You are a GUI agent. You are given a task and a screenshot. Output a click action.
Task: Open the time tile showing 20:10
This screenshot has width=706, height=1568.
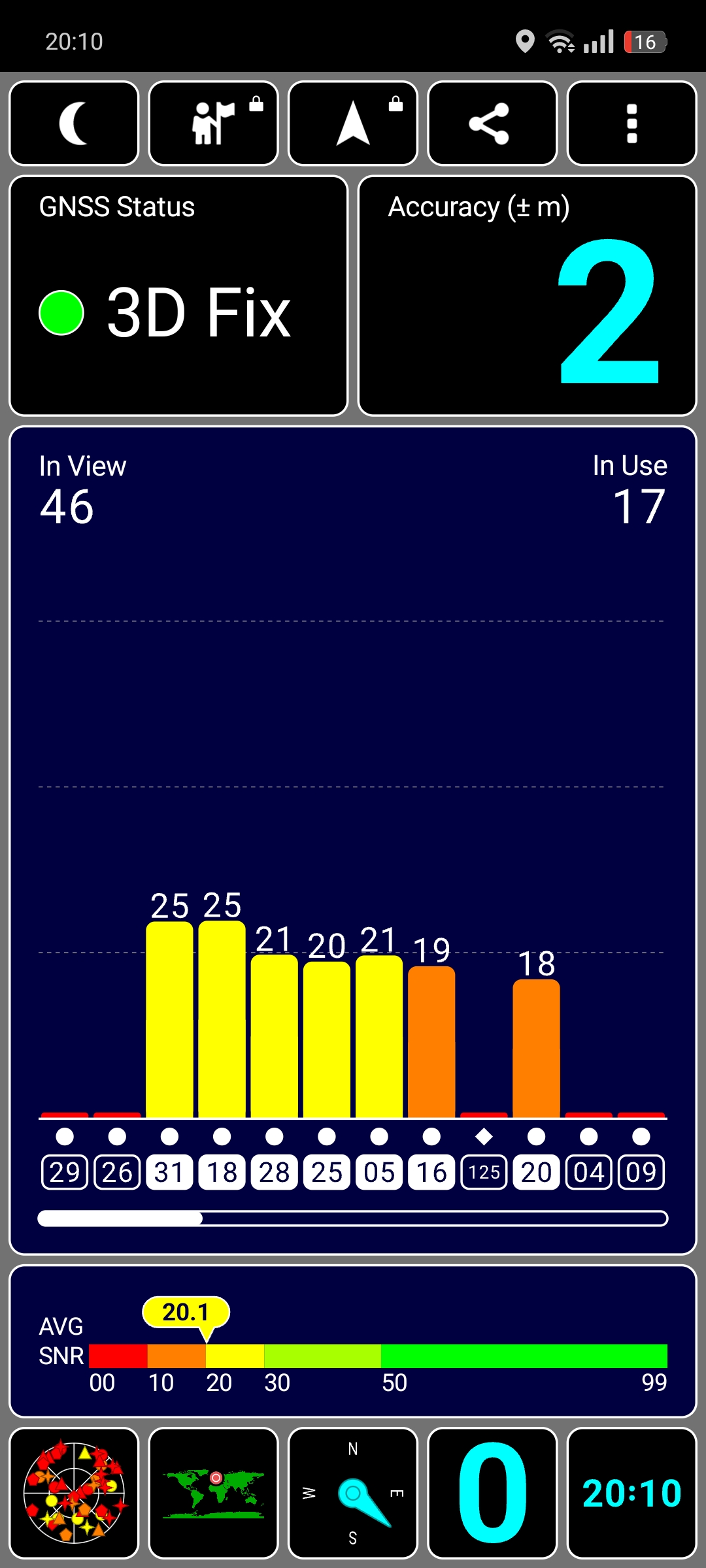point(632,1493)
